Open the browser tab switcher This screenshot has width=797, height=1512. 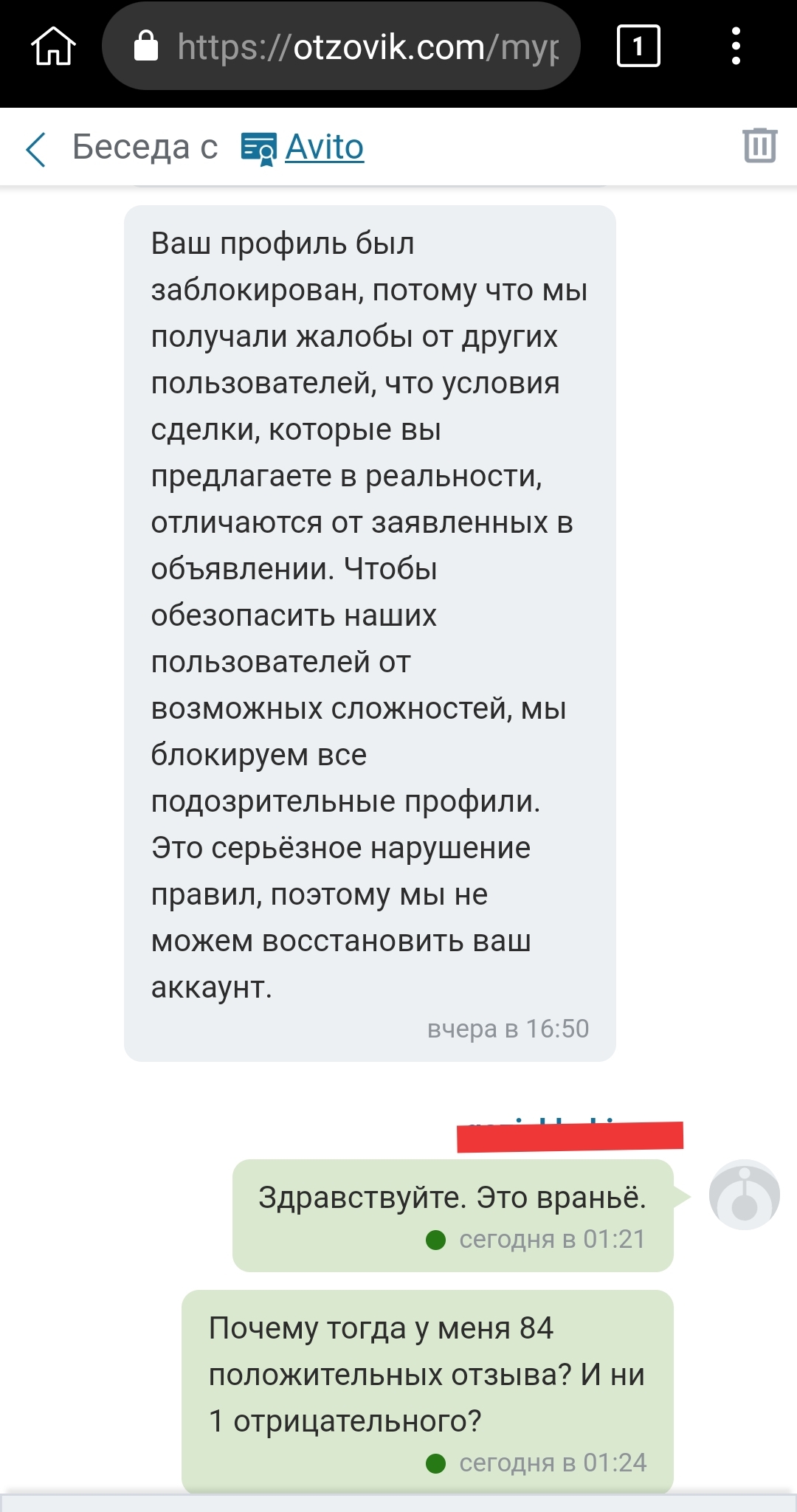coord(638,46)
